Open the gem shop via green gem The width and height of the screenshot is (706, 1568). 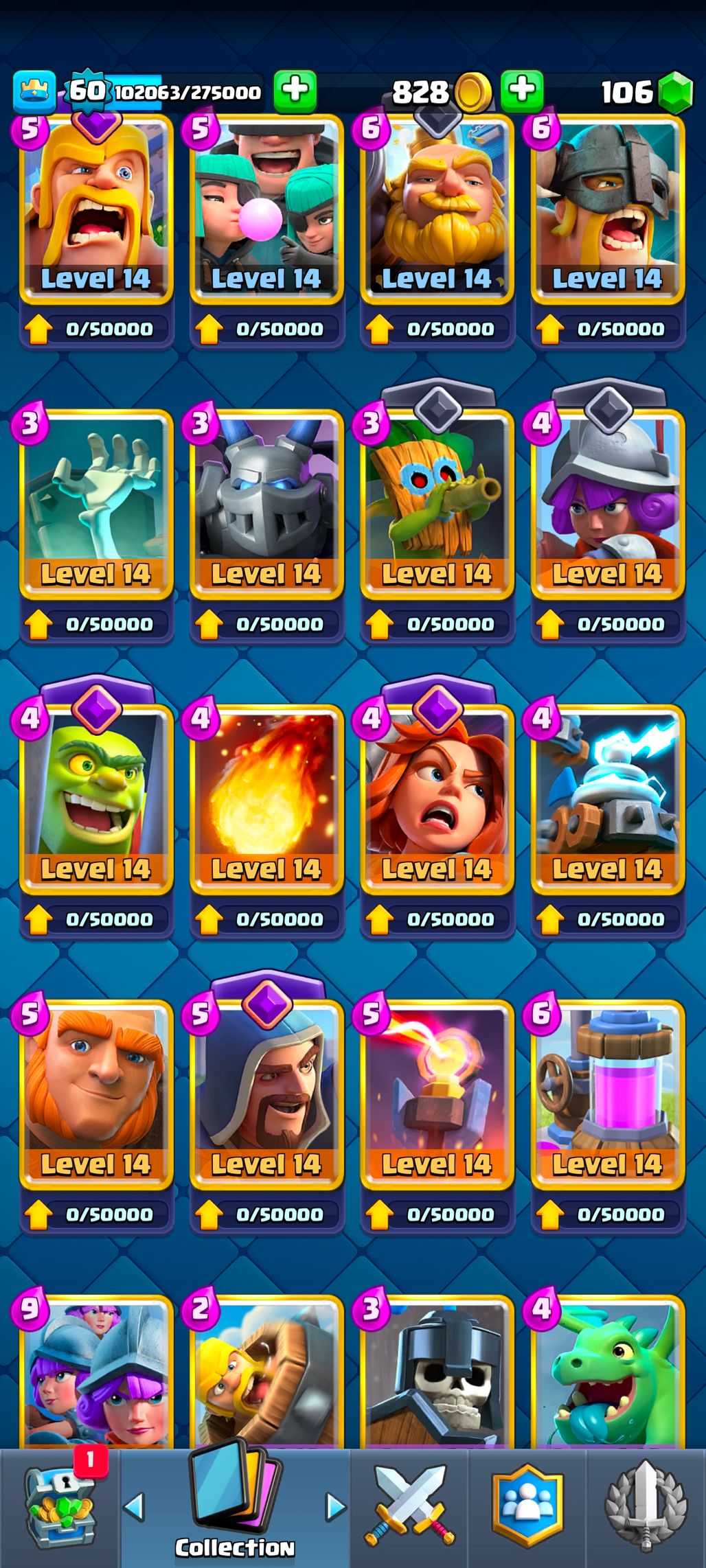click(676, 92)
